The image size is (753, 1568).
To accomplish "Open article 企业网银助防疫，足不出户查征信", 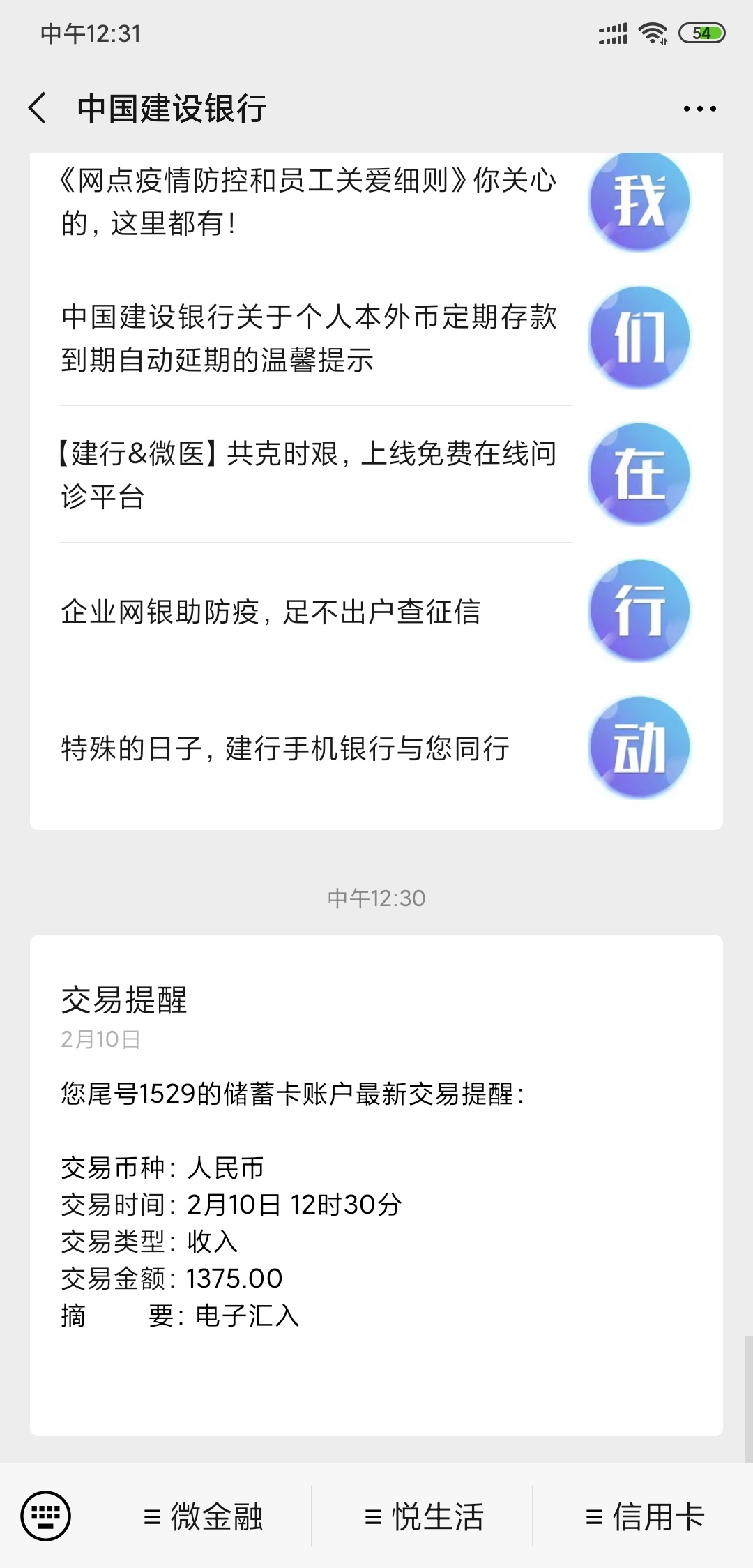I will 376,611.
